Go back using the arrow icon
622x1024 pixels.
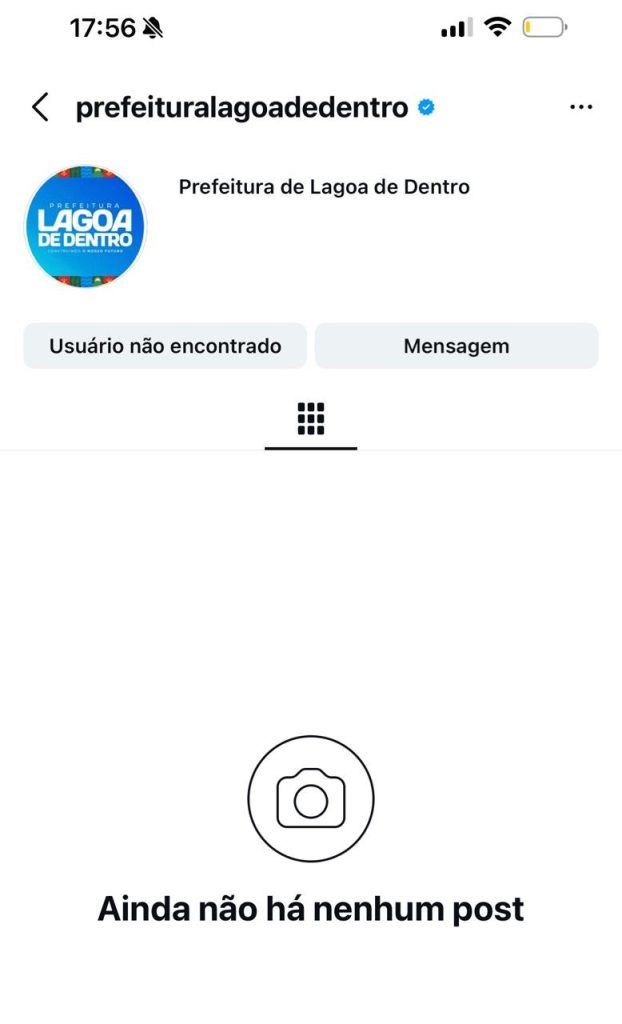tap(40, 108)
